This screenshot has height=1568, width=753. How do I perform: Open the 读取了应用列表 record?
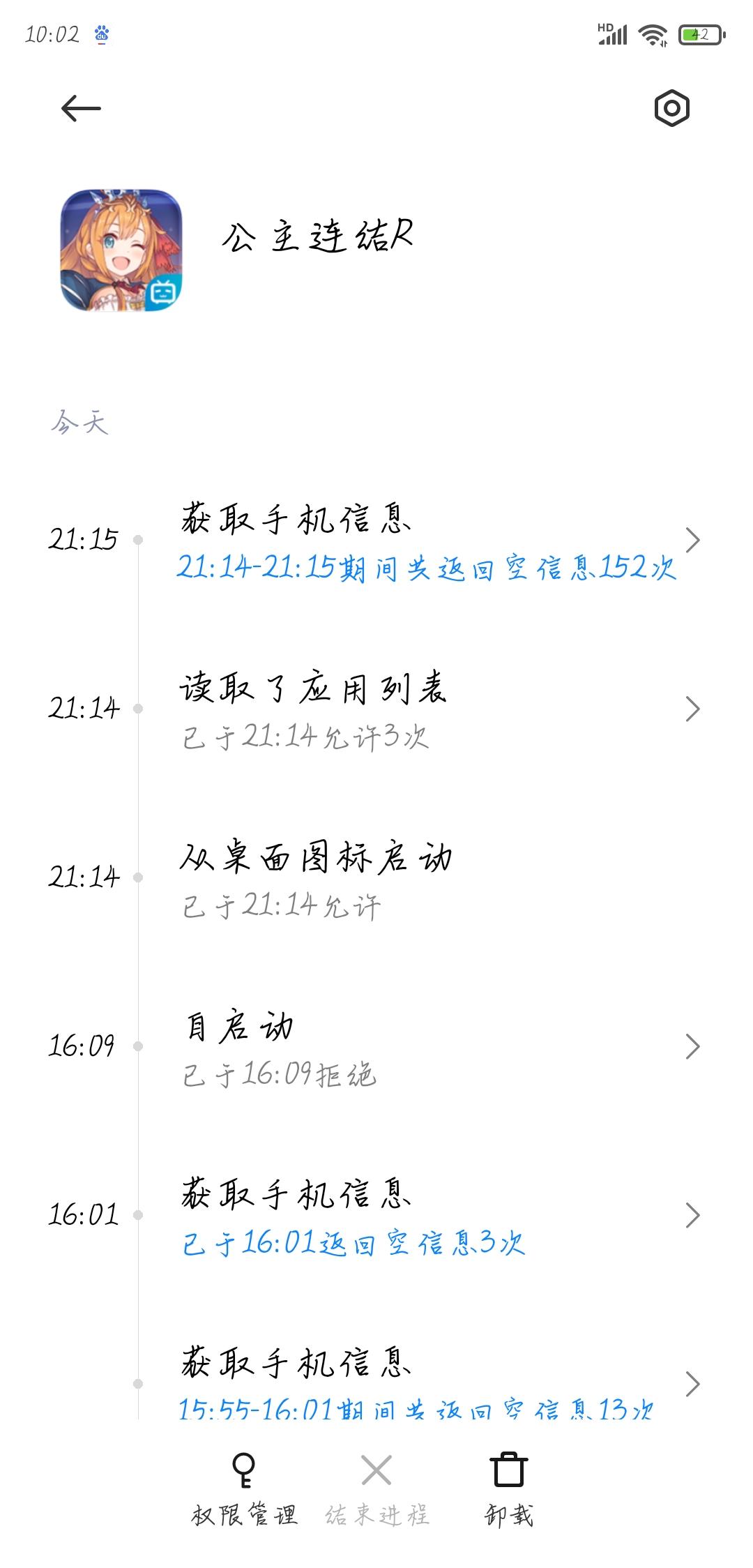376,709
